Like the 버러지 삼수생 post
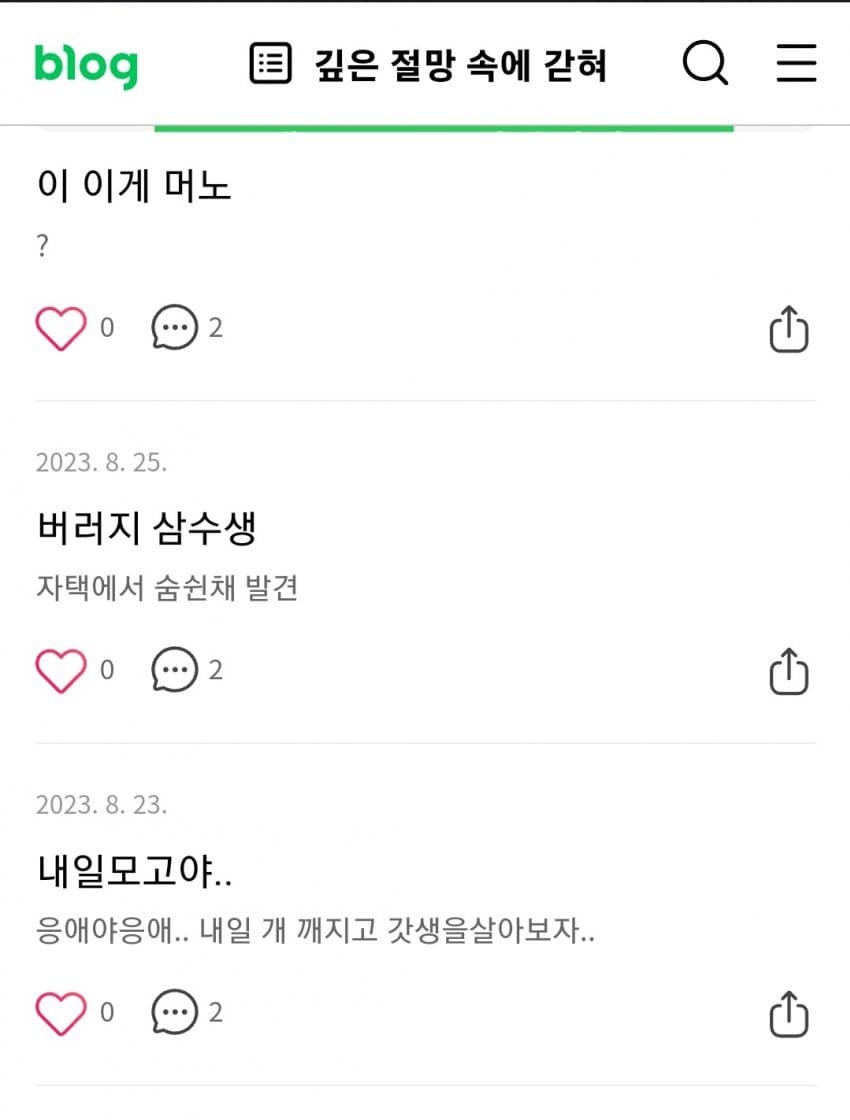Viewport: 850px width, 1120px height. (61, 670)
